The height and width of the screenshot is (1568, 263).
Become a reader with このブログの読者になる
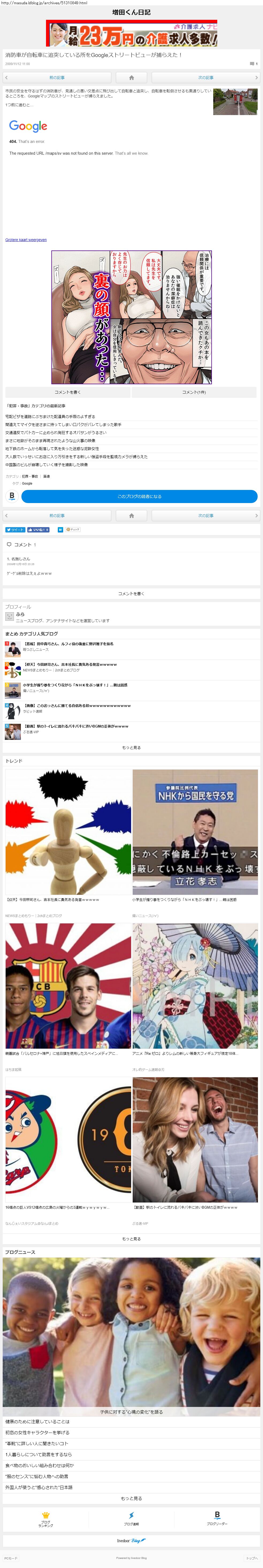[139, 497]
